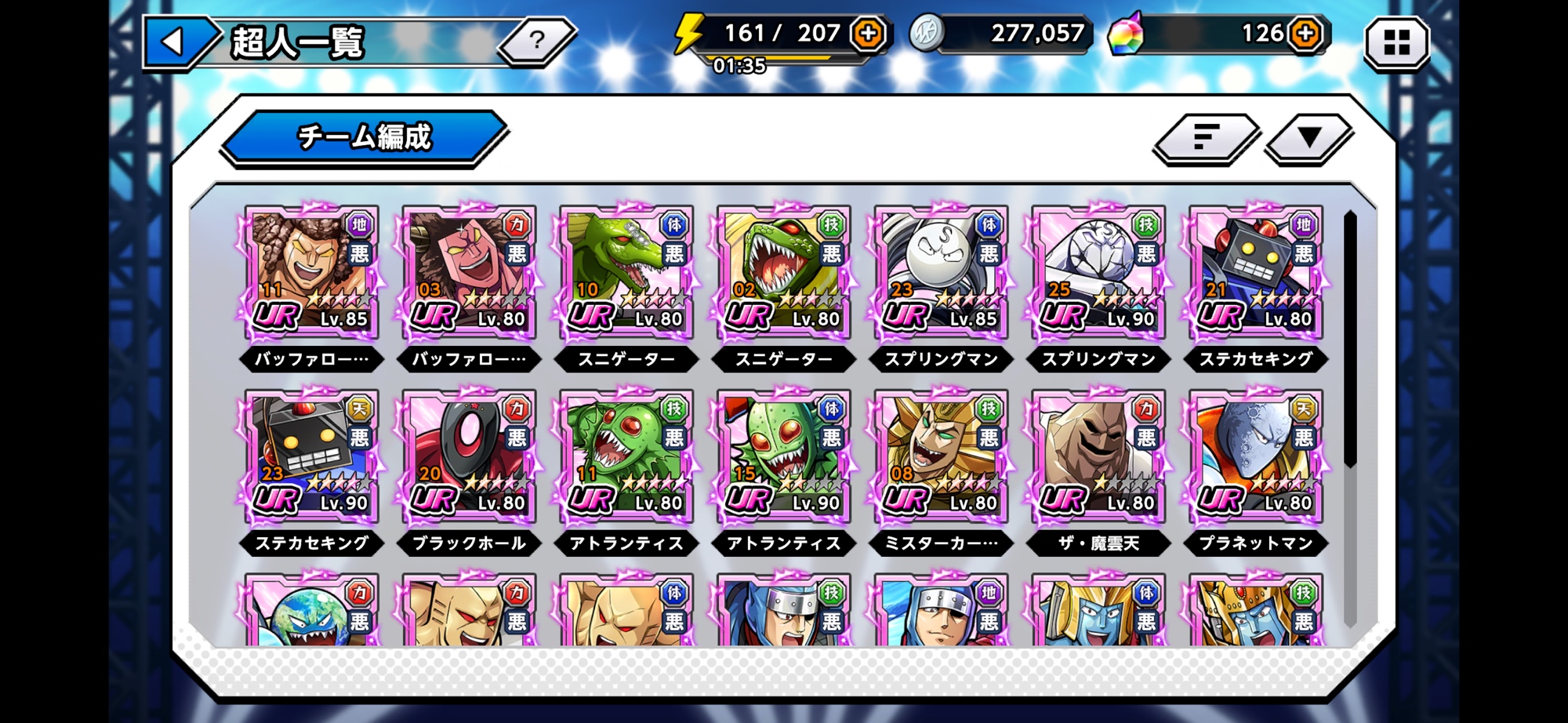
Task: Go back from the 超人一覧 screen
Action: [174, 42]
